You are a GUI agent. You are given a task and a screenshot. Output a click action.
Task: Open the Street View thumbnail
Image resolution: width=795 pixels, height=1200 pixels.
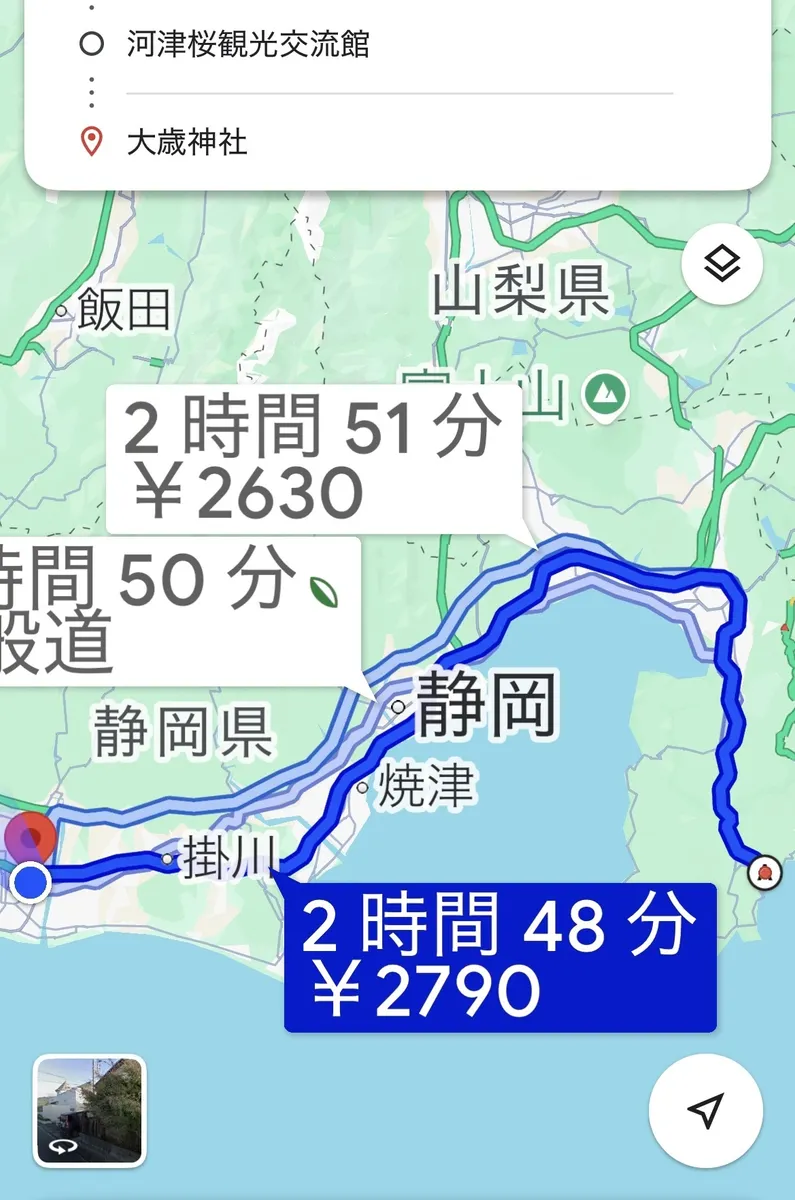[x=90, y=1111]
